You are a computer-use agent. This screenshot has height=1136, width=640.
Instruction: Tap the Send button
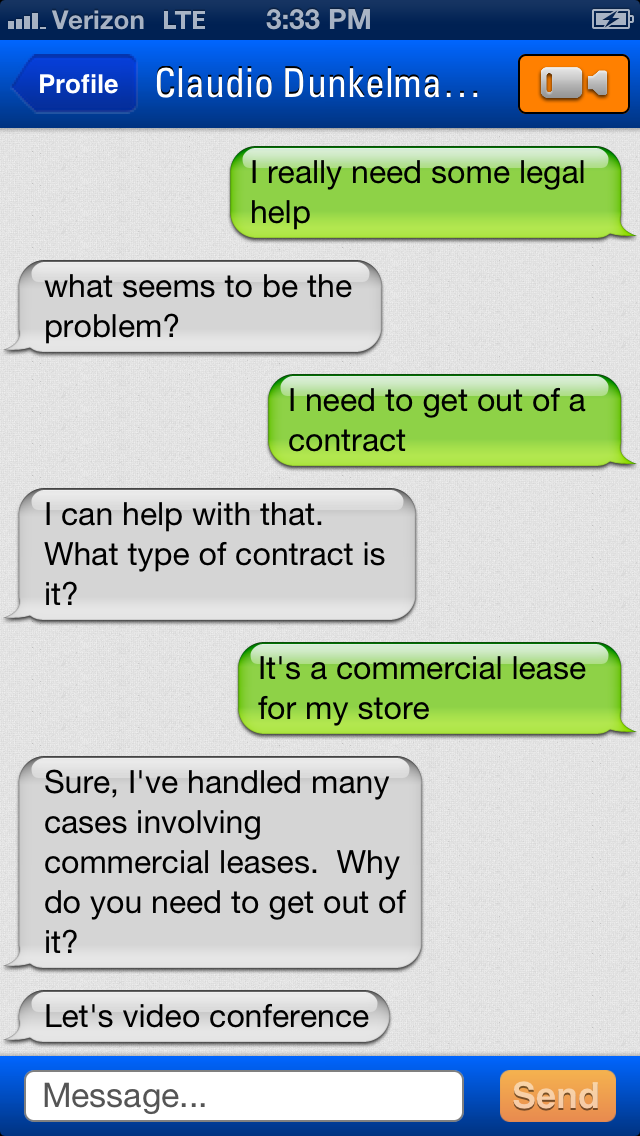pos(556,1096)
